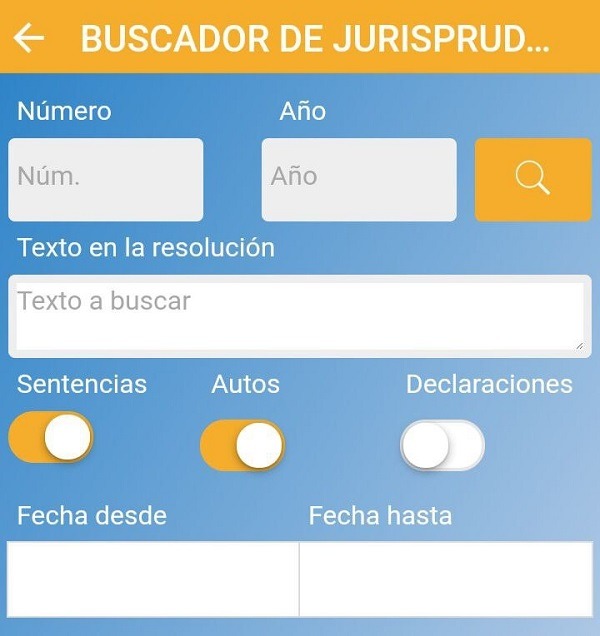Select the 'Texto a buscar' text area
This screenshot has width=600, height=636.
[299, 315]
